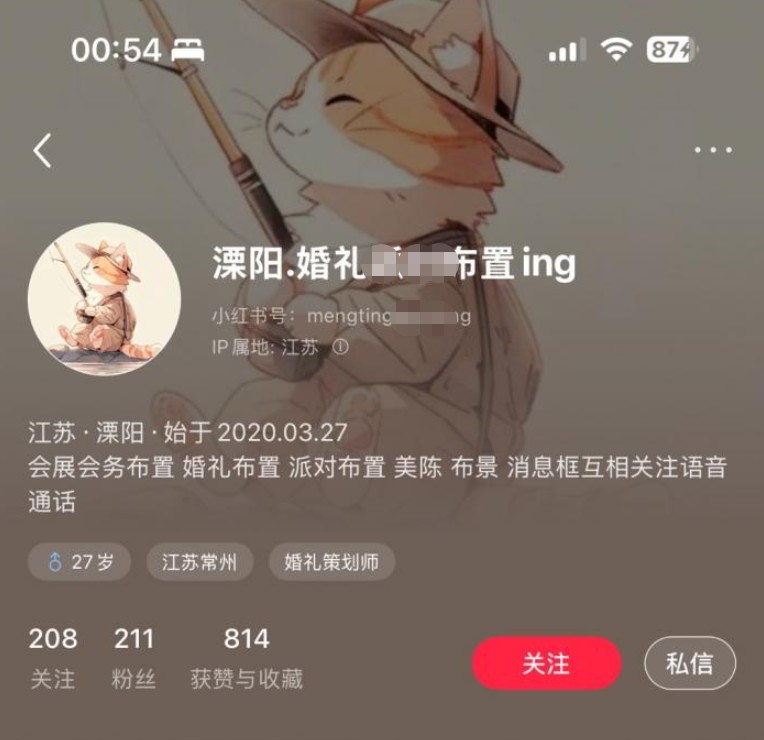
Task: Go back using the top-left arrow
Action: (x=42, y=150)
